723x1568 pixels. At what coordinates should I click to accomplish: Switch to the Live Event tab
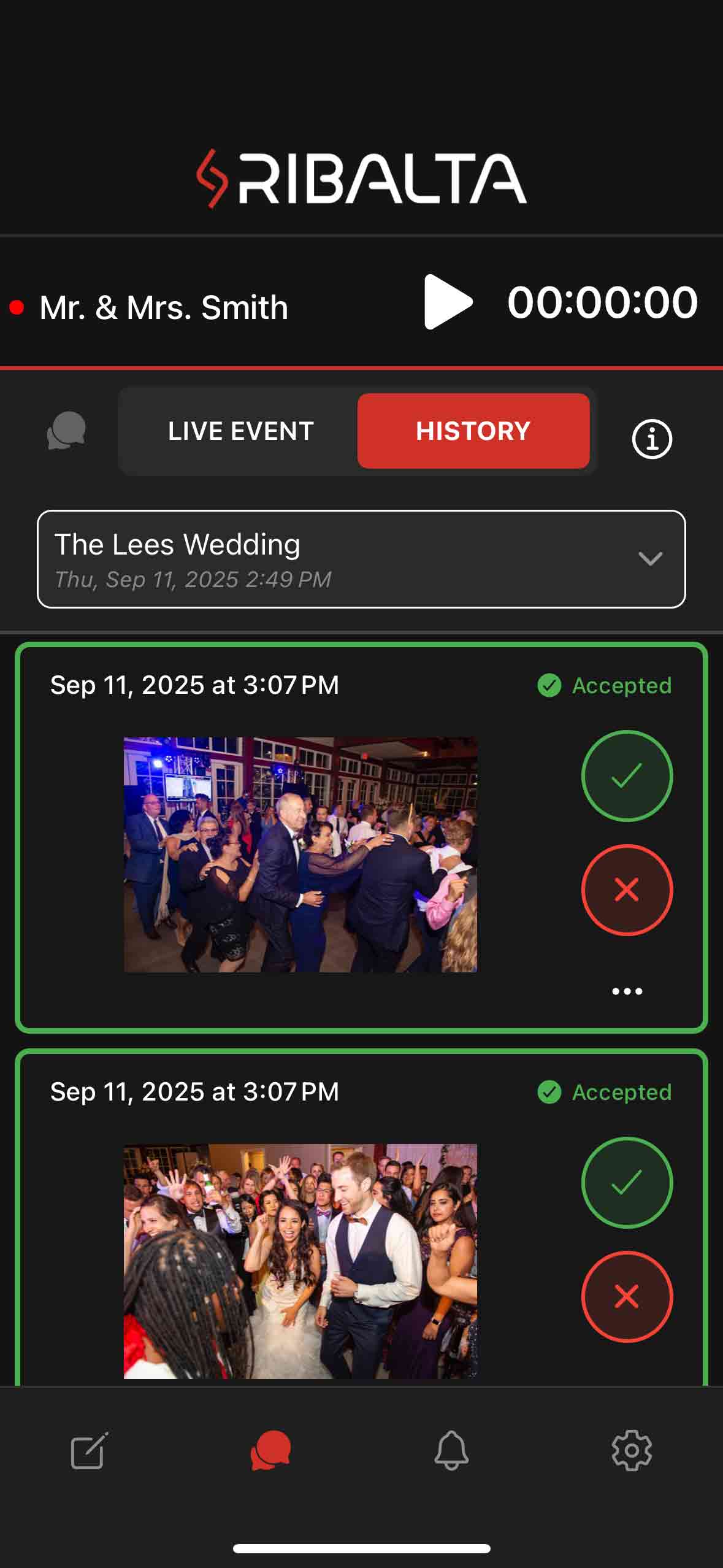point(240,432)
